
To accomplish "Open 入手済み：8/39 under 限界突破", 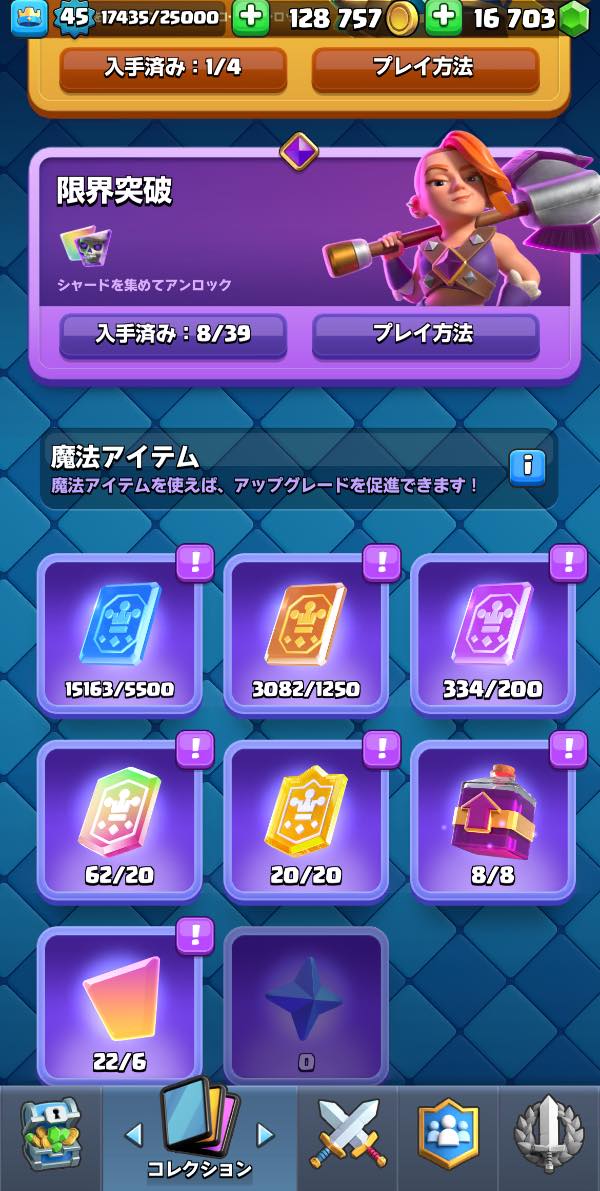I will [x=173, y=334].
